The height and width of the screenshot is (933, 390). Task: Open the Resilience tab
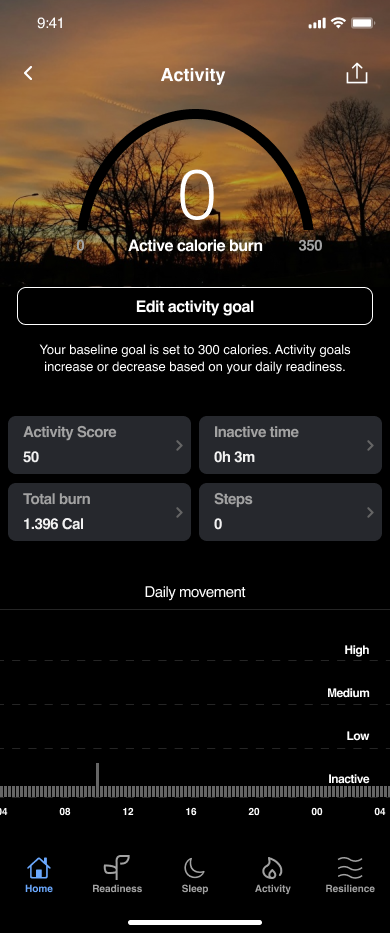(x=350, y=875)
